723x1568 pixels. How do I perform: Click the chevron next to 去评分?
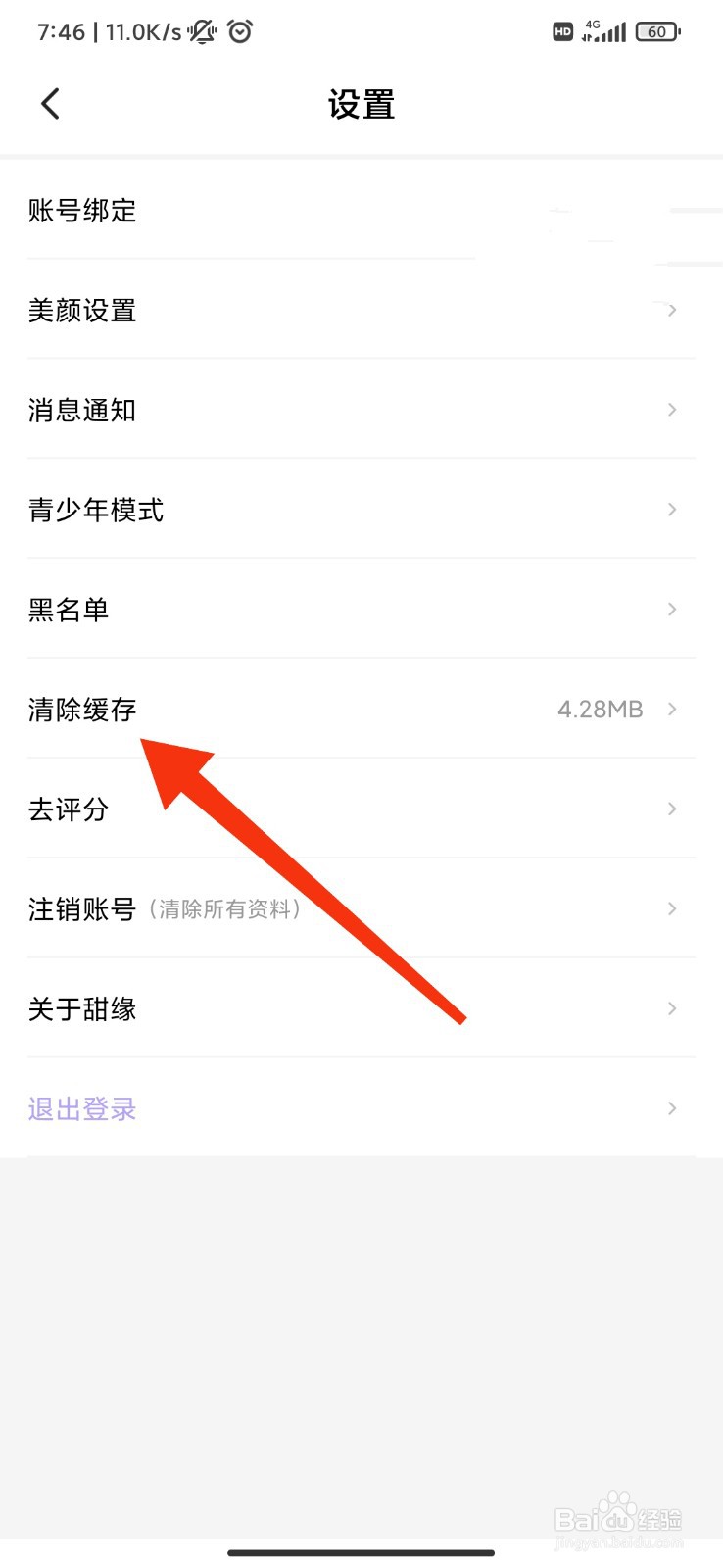point(671,808)
